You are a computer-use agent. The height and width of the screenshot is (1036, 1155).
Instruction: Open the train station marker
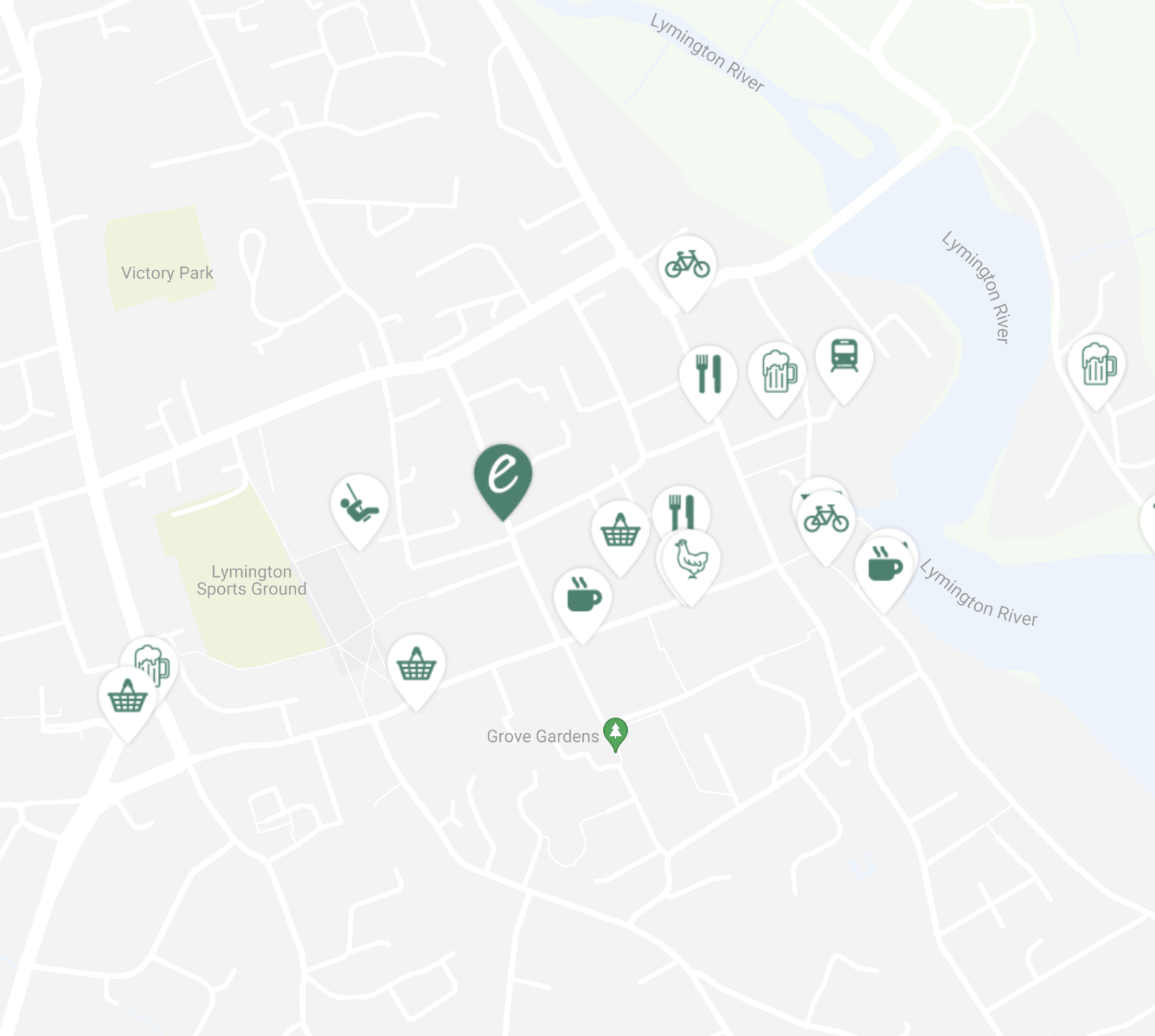pos(844,357)
